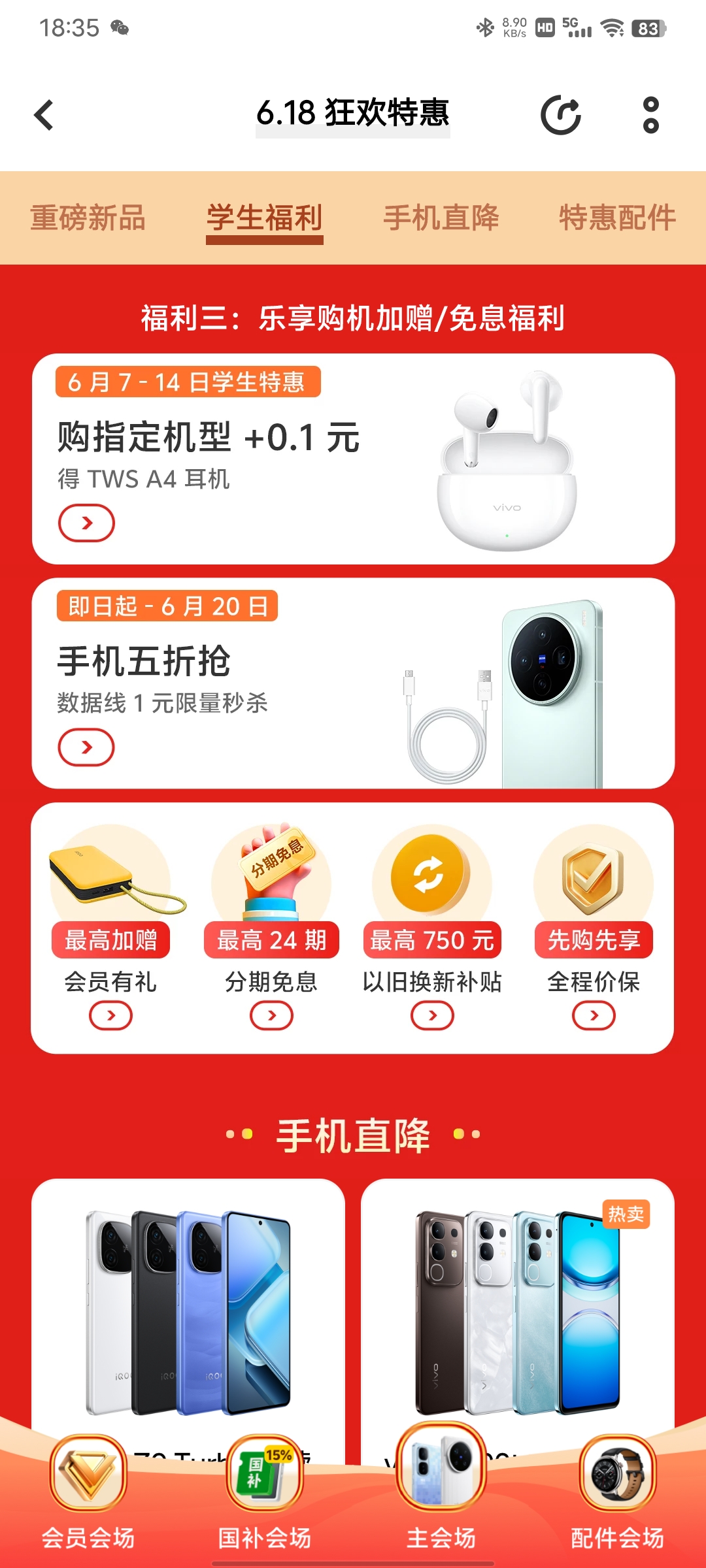Open the 热卖 vivo phone card

(518, 1307)
